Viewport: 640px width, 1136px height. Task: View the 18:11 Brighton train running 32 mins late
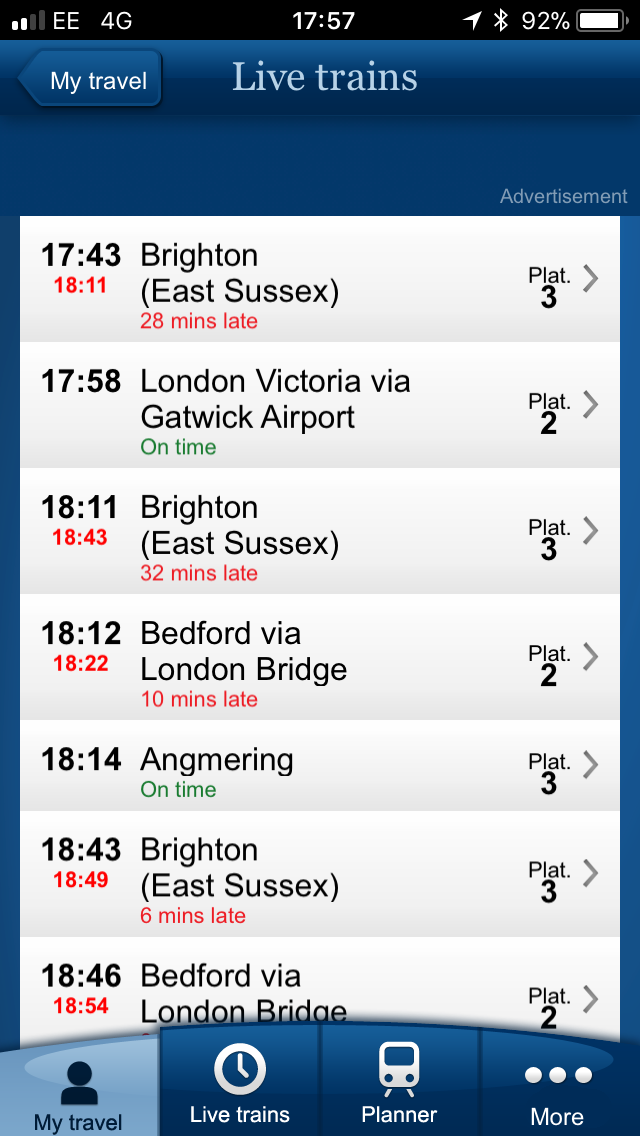coord(320,531)
